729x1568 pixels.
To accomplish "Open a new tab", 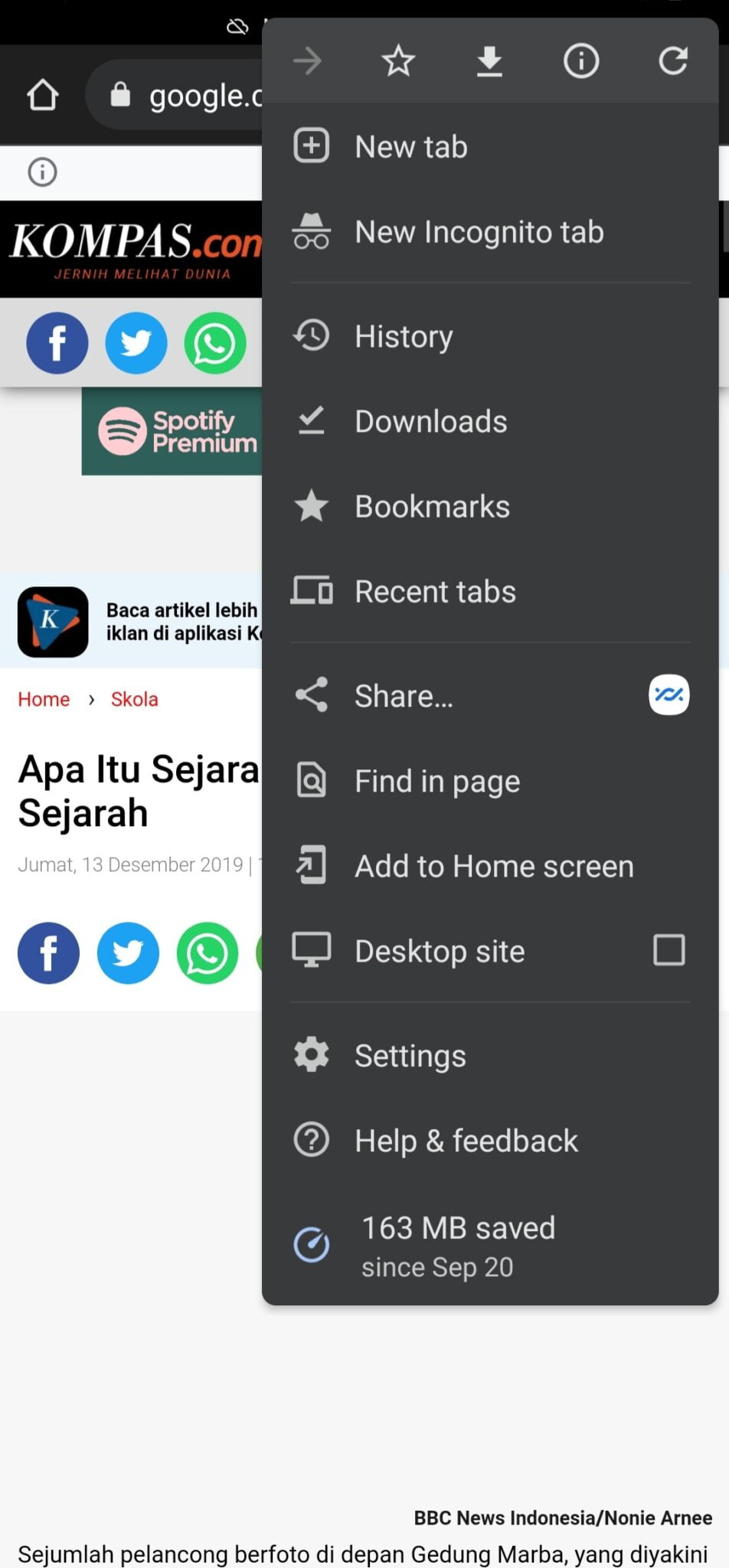I will click(x=490, y=146).
